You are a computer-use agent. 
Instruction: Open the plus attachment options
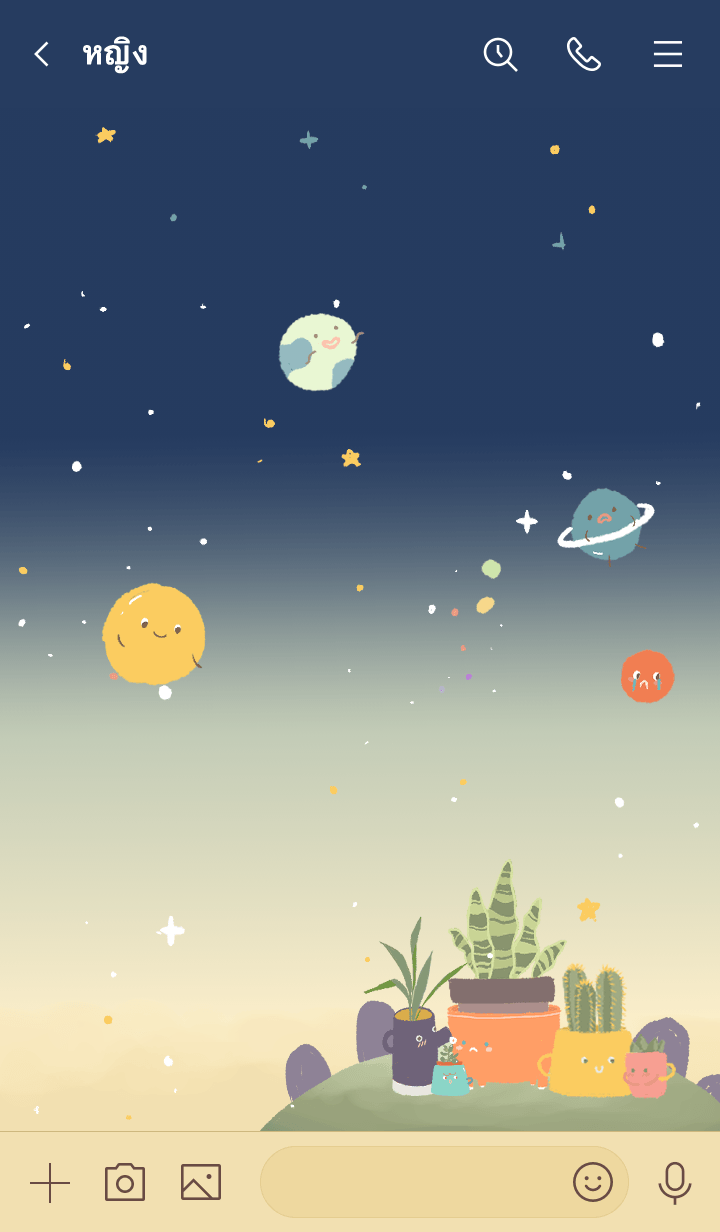(x=50, y=1182)
